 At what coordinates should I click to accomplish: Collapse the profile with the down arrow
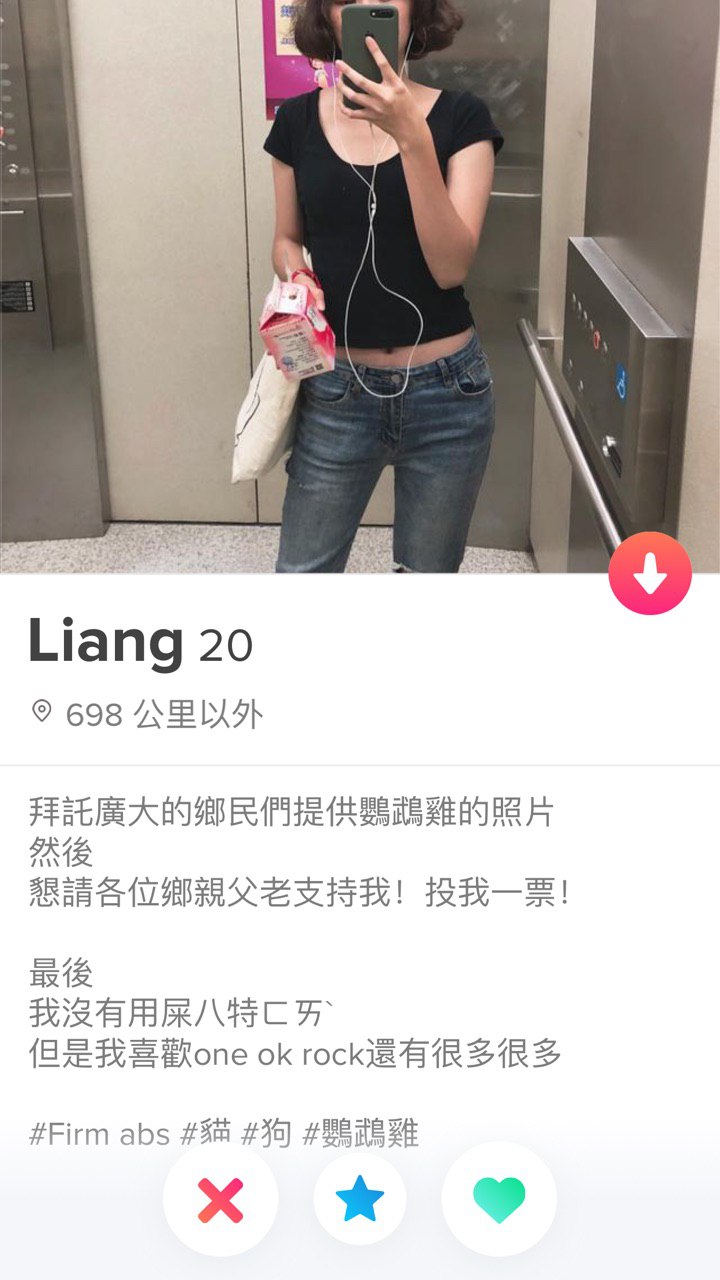coord(650,573)
